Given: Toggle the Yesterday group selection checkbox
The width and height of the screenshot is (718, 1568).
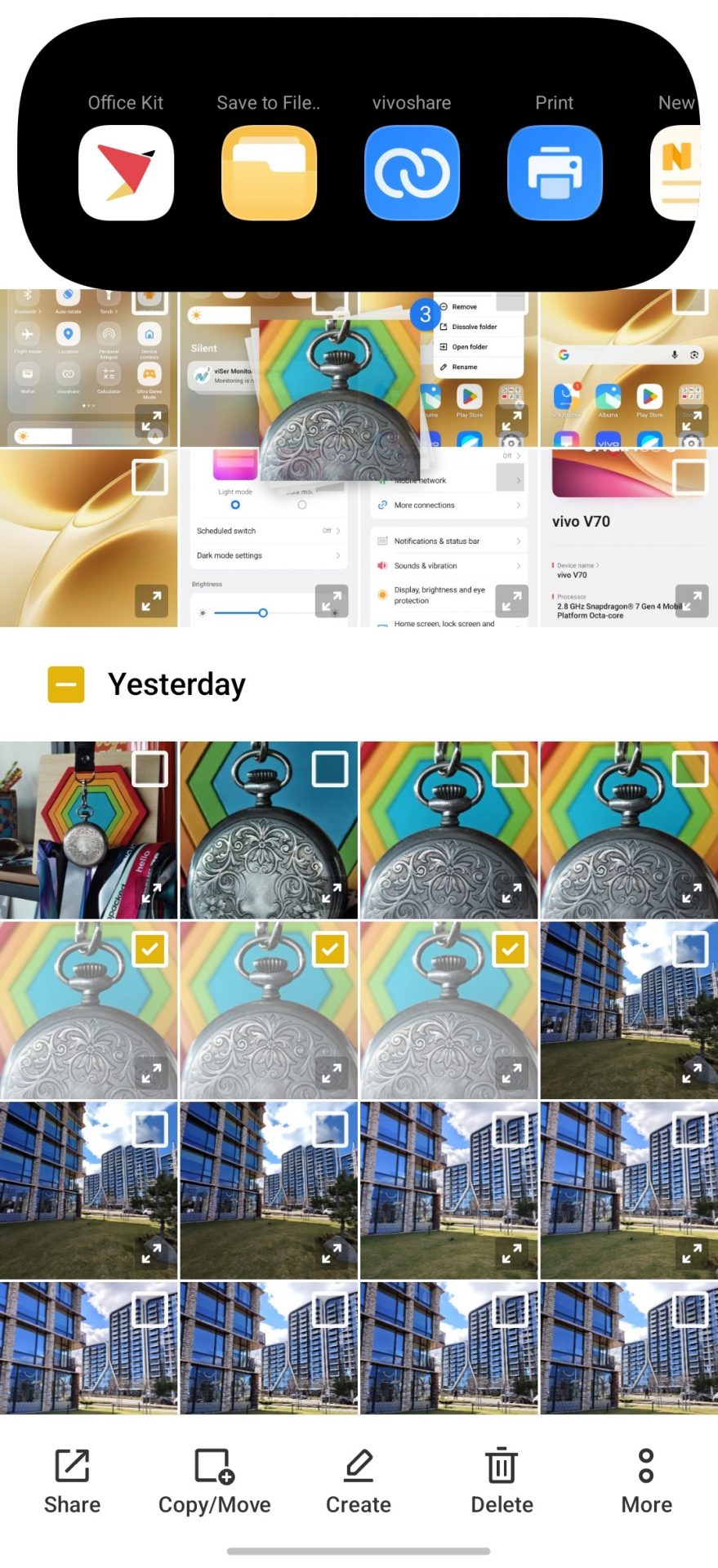Looking at the screenshot, I should pyautogui.click(x=66, y=684).
